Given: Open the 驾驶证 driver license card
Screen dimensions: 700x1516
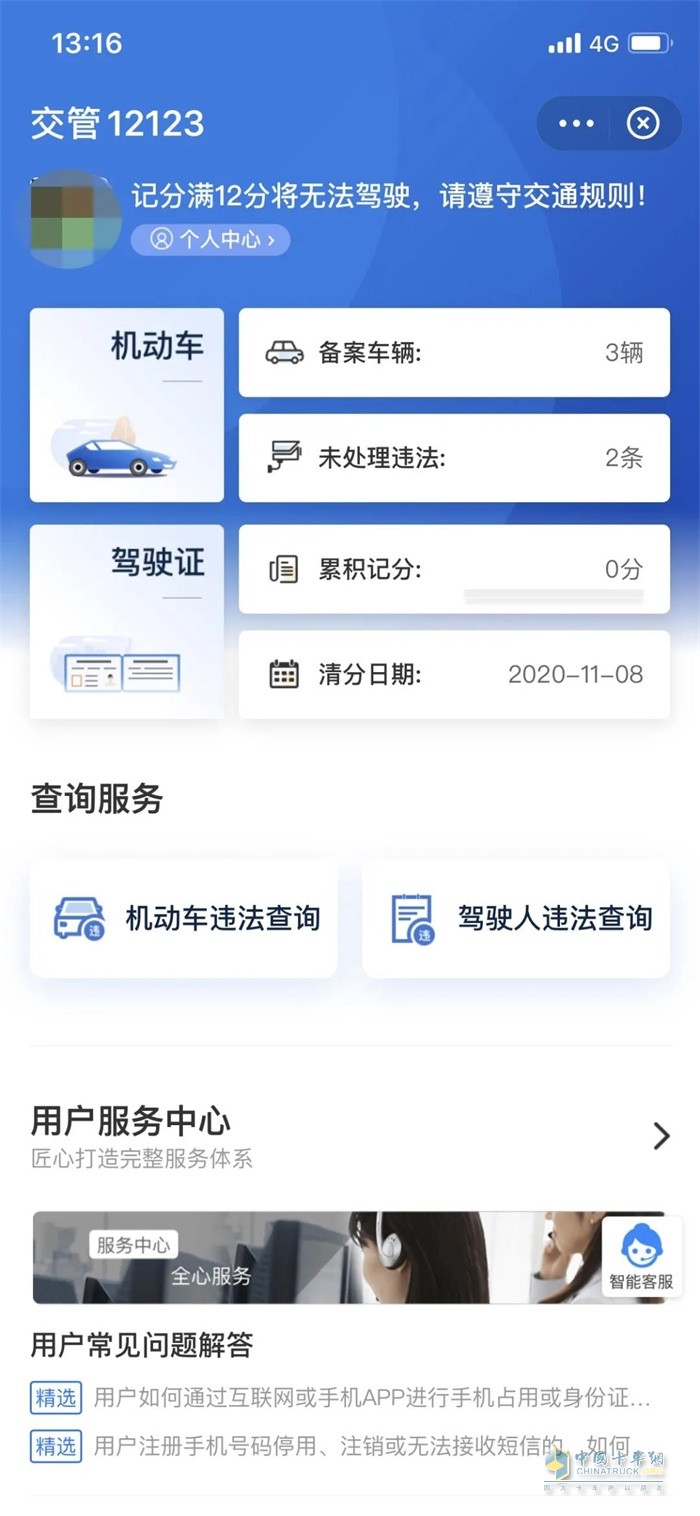Looking at the screenshot, I should click(127, 621).
